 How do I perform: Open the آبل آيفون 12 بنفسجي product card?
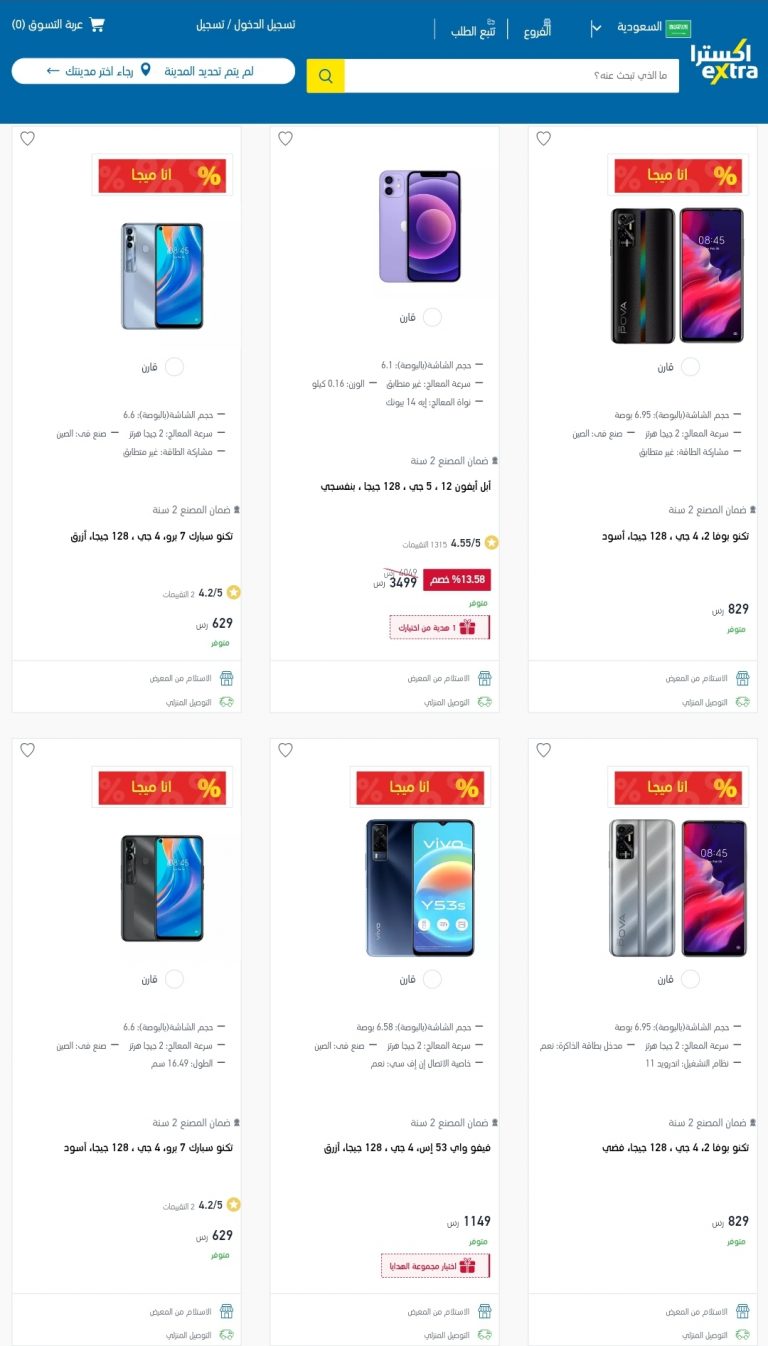tap(405, 486)
